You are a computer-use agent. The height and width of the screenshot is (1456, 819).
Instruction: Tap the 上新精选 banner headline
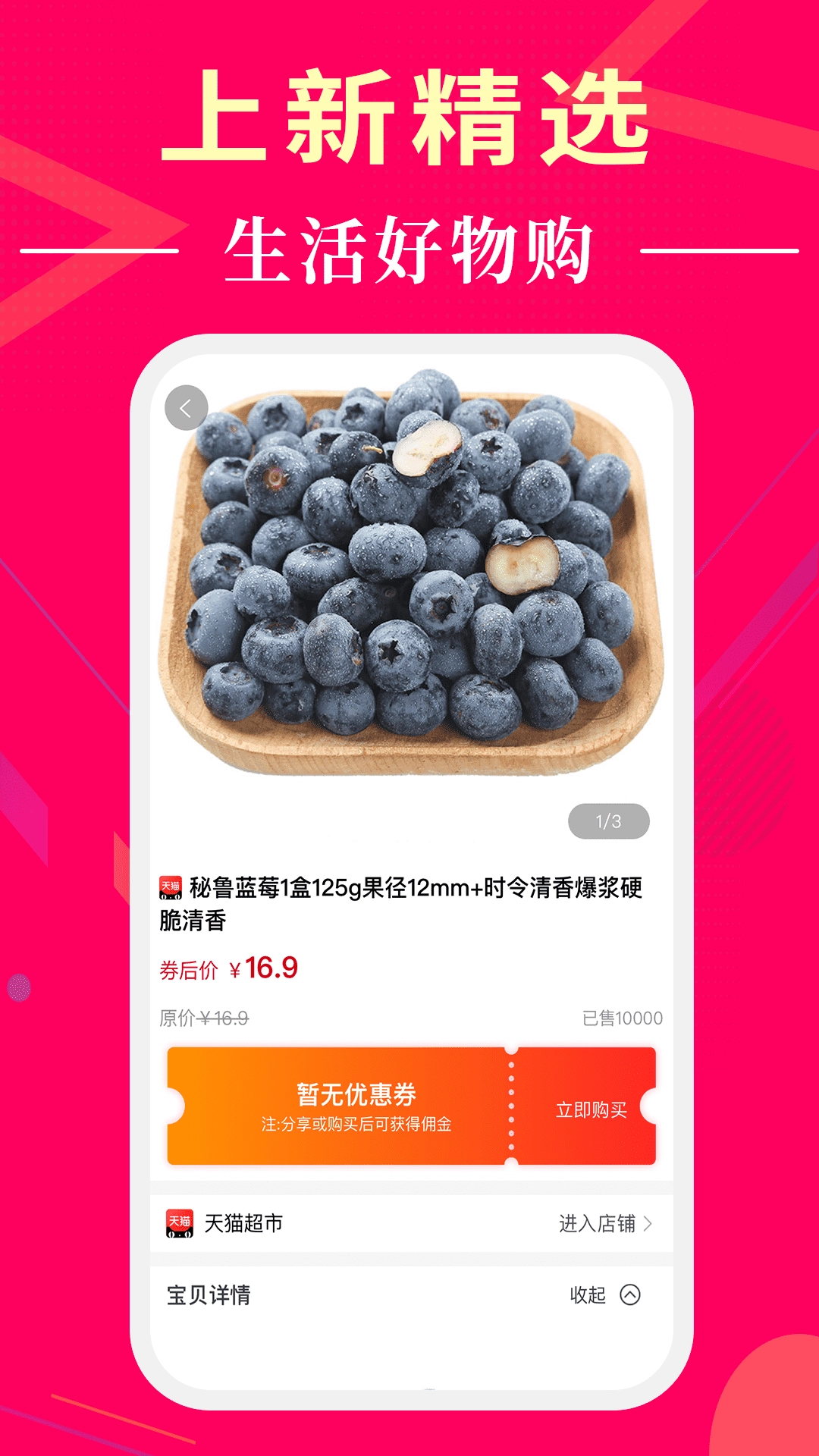(x=409, y=114)
